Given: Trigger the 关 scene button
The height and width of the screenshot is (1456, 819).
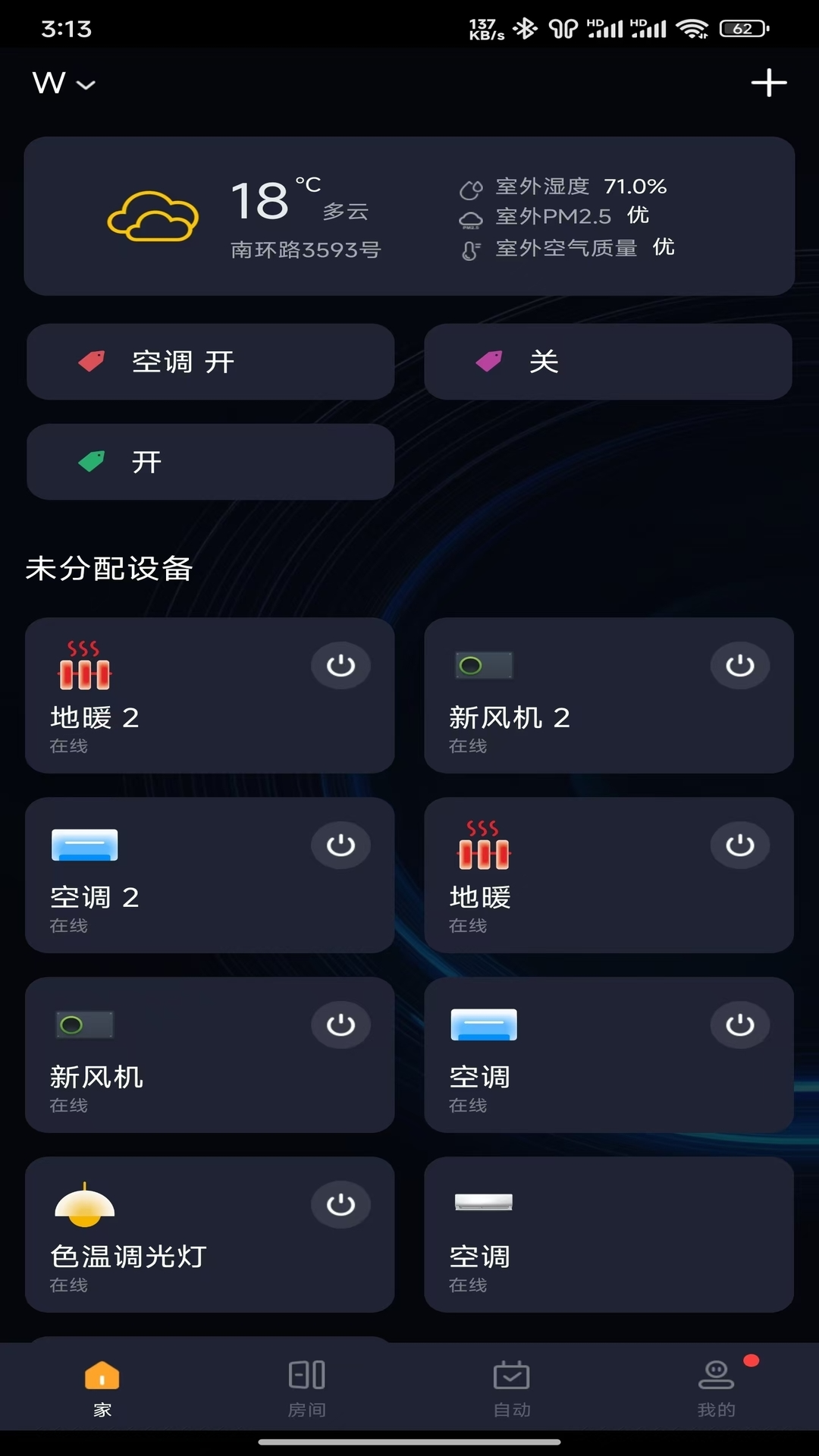Looking at the screenshot, I should point(608,362).
